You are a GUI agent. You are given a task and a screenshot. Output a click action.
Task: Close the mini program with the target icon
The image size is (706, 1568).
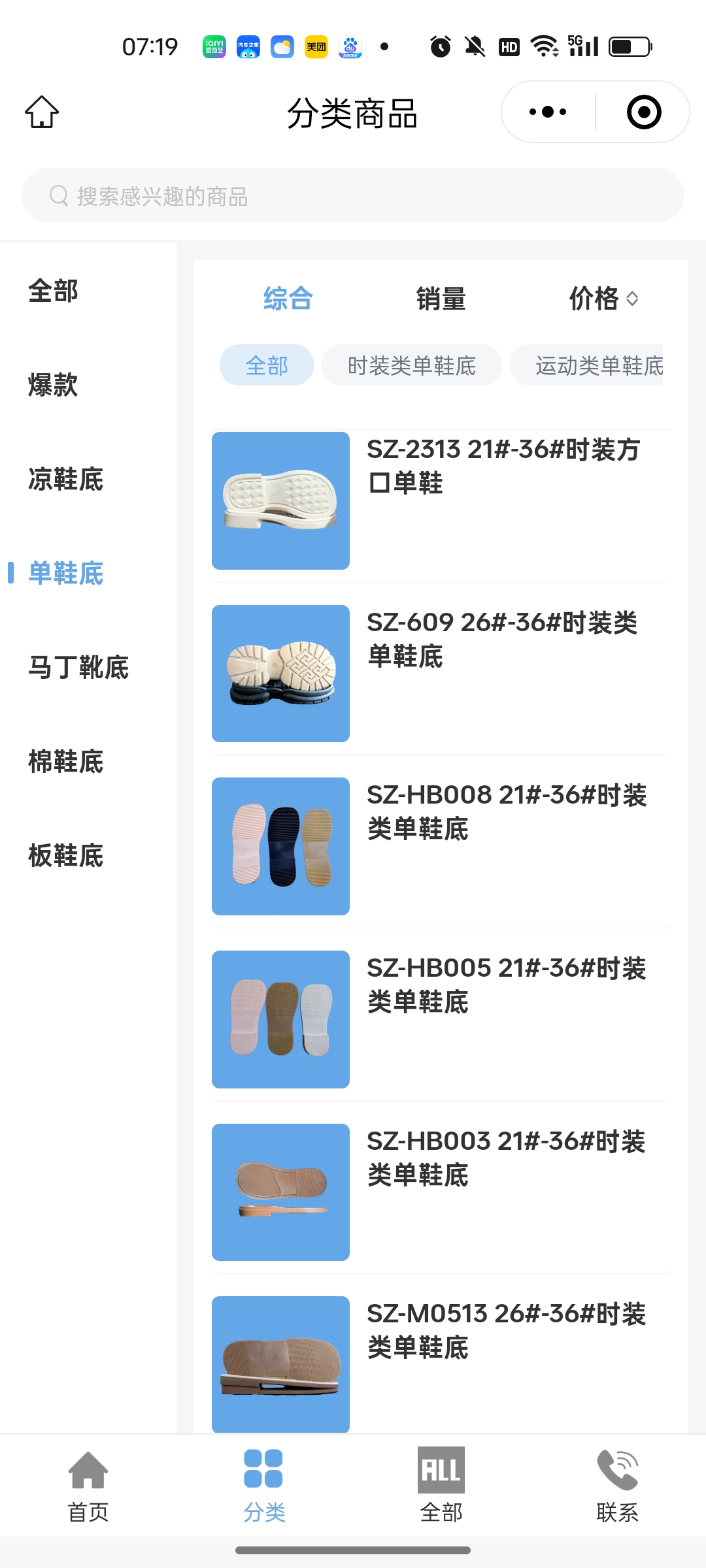pos(643,112)
